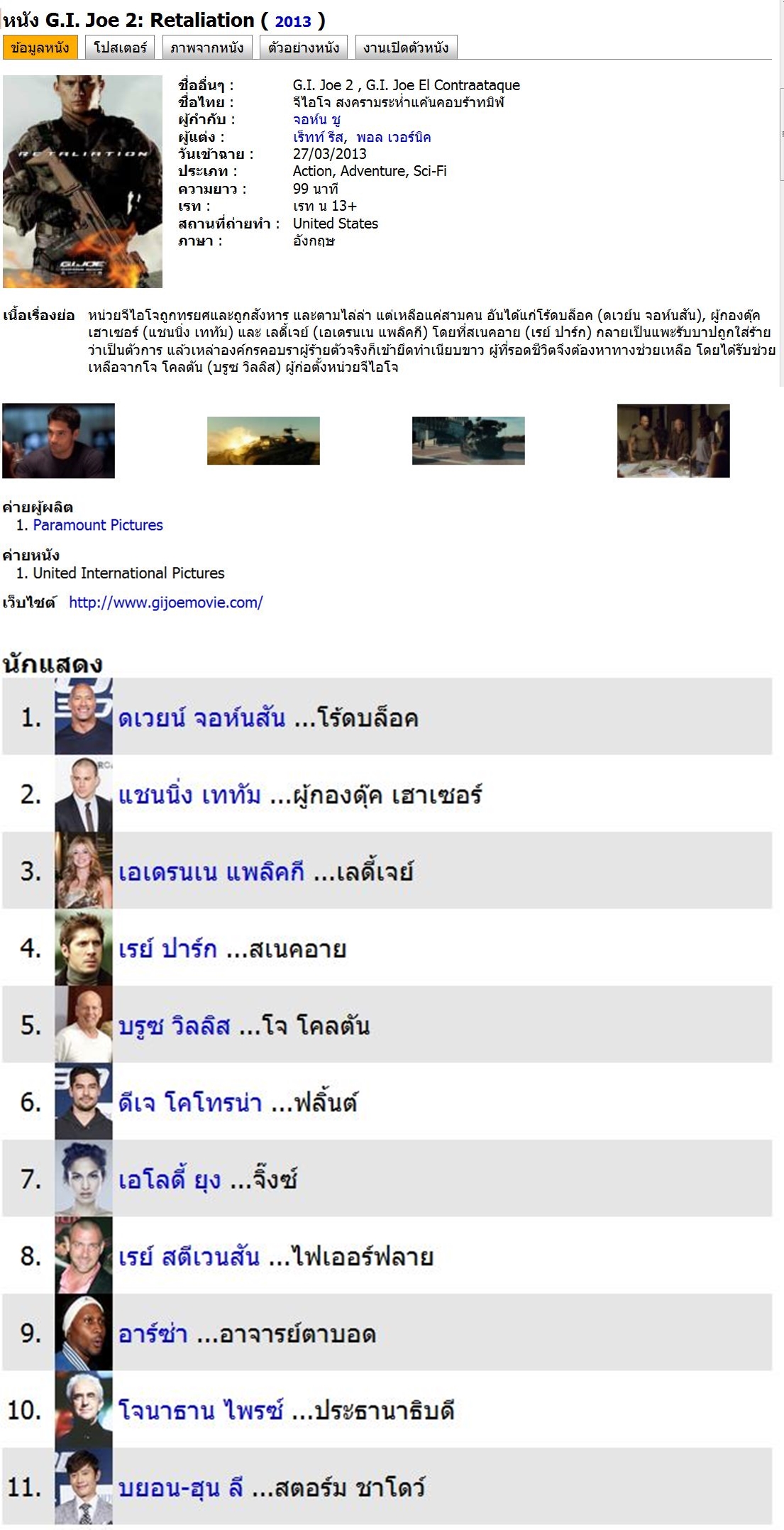Open the Paramount Pictures link

pyautogui.click(x=98, y=525)
